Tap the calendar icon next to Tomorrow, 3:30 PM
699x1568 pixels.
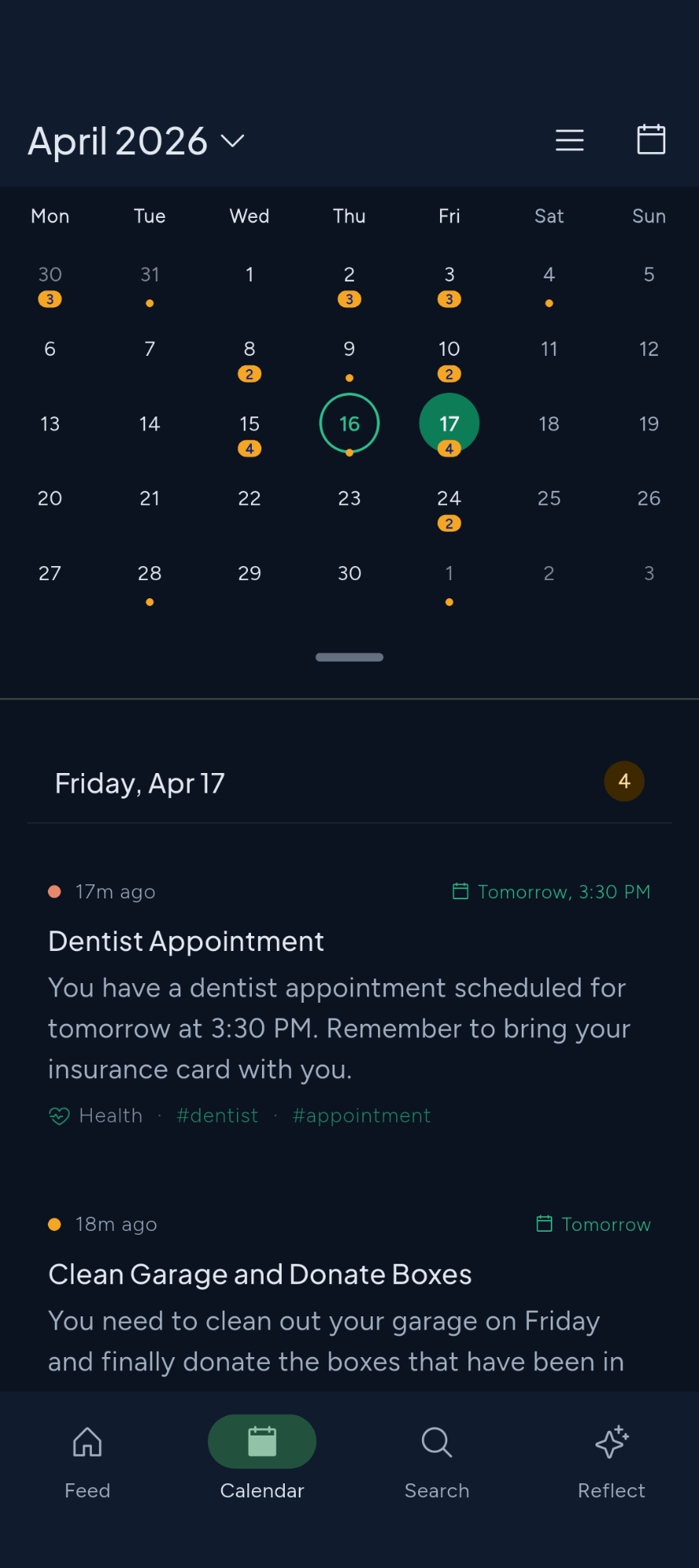tap(461, 891)
